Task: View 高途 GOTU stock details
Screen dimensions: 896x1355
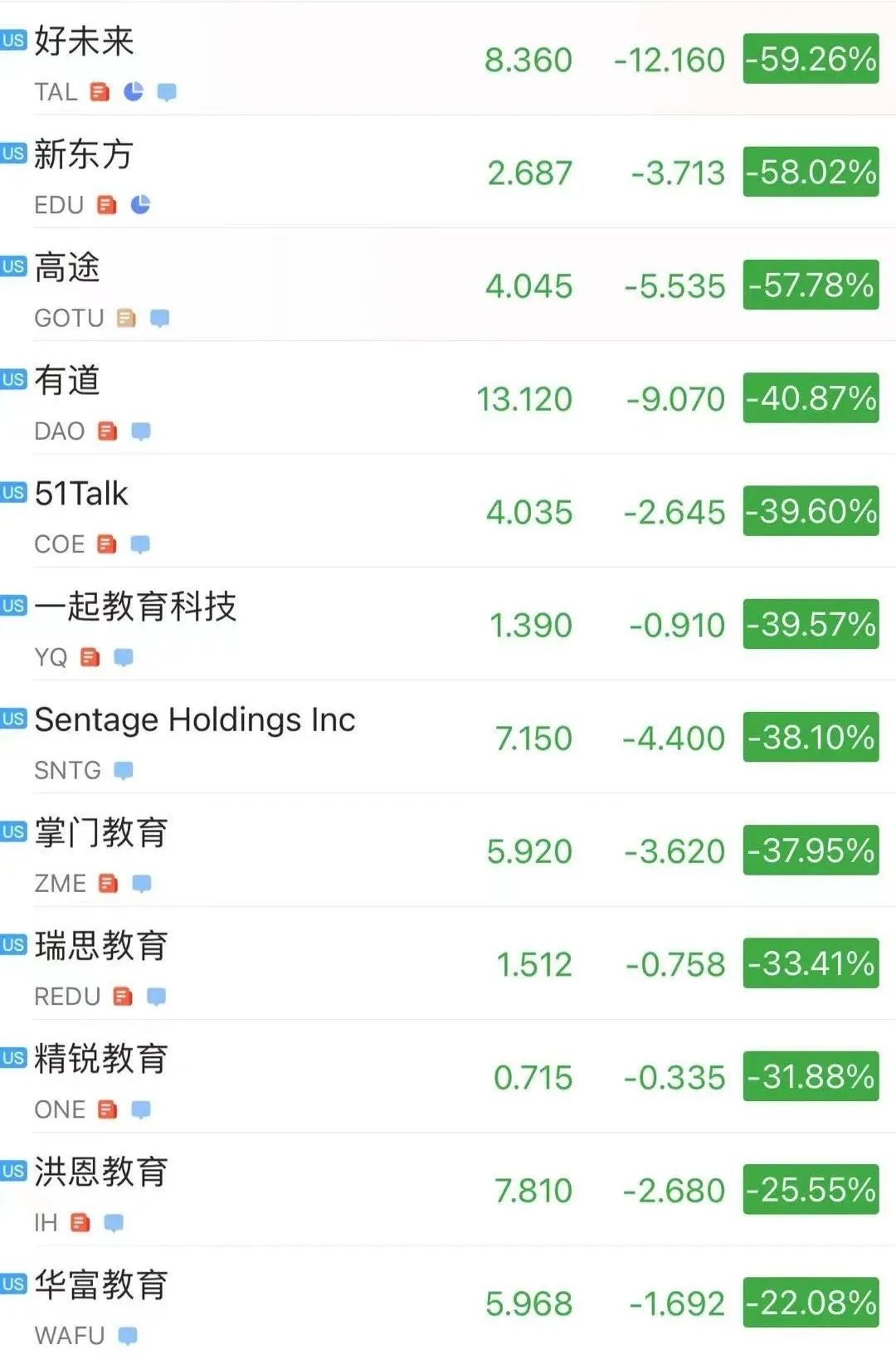Action: (68, 268)
